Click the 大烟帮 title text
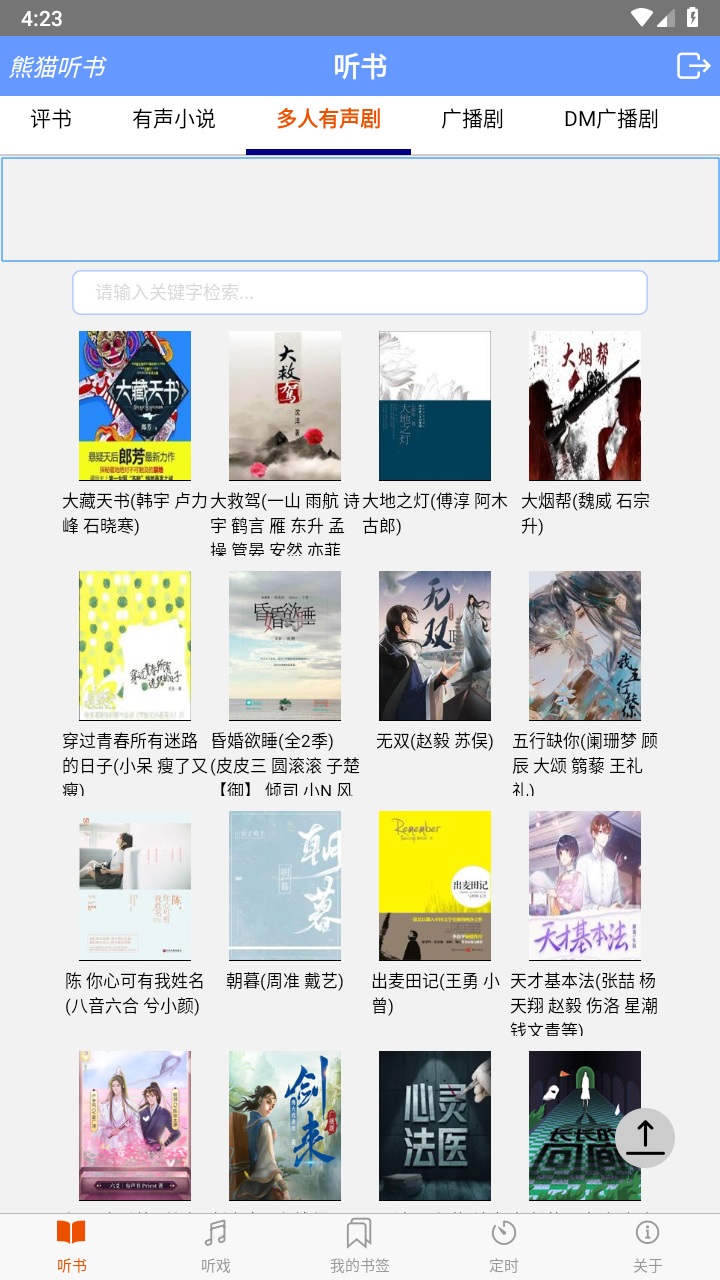This screenshot has width=720, height=1280. tap(585, 510)
